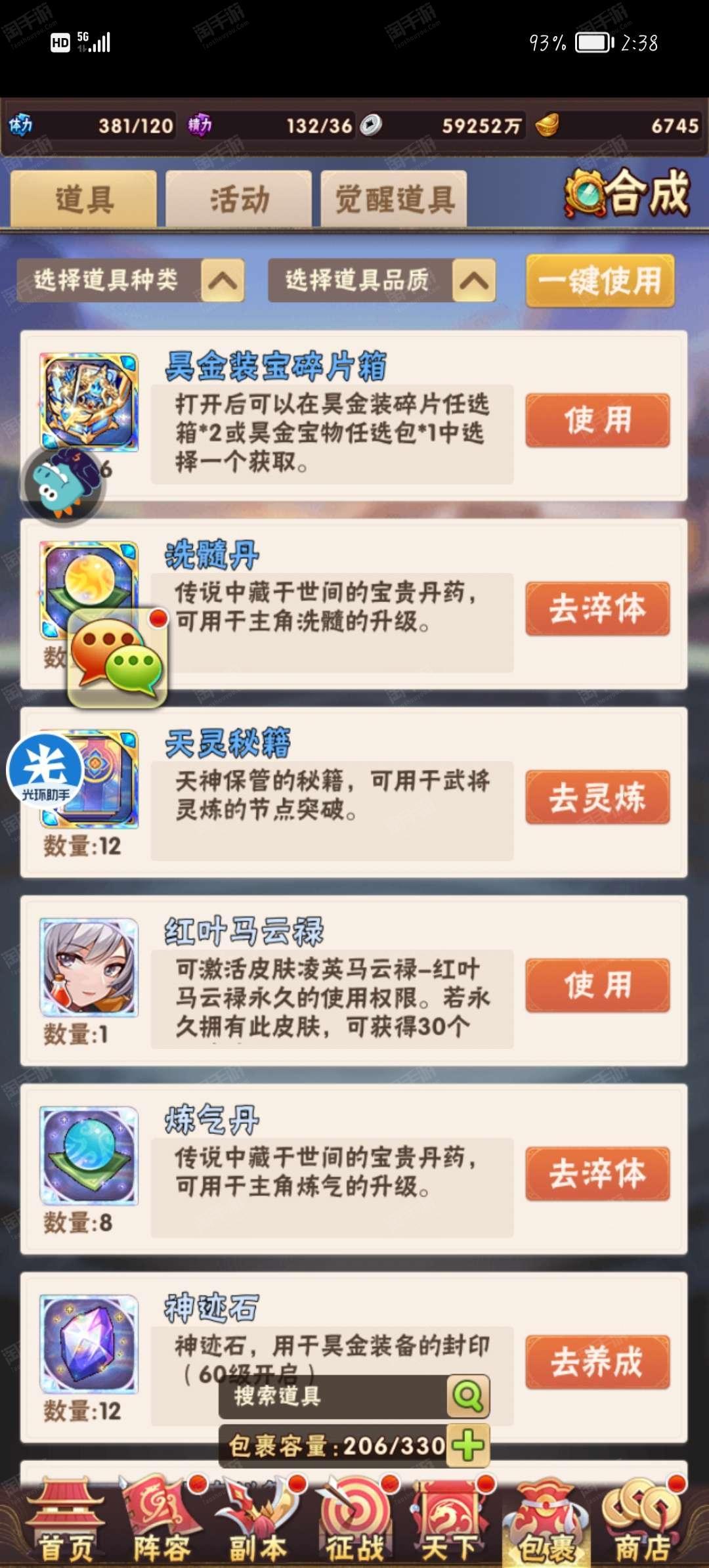This screenshot has height=1568, width=709.
Task: Switch to the 征战 tab
Action: (x=354, y=1521)
